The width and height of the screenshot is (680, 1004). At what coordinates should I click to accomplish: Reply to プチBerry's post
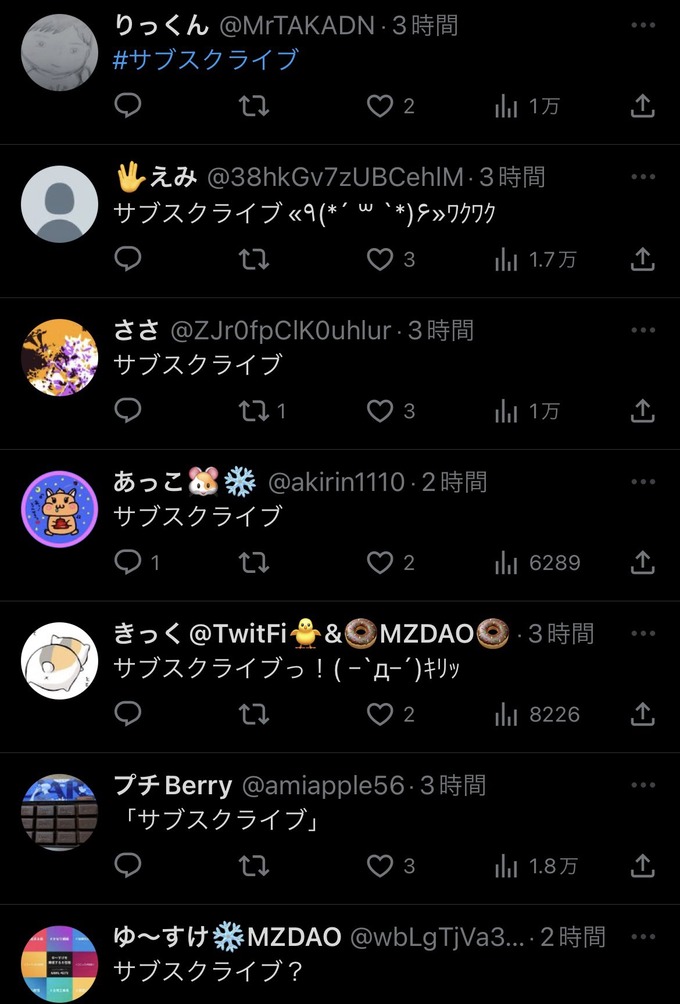pos(128,865)
